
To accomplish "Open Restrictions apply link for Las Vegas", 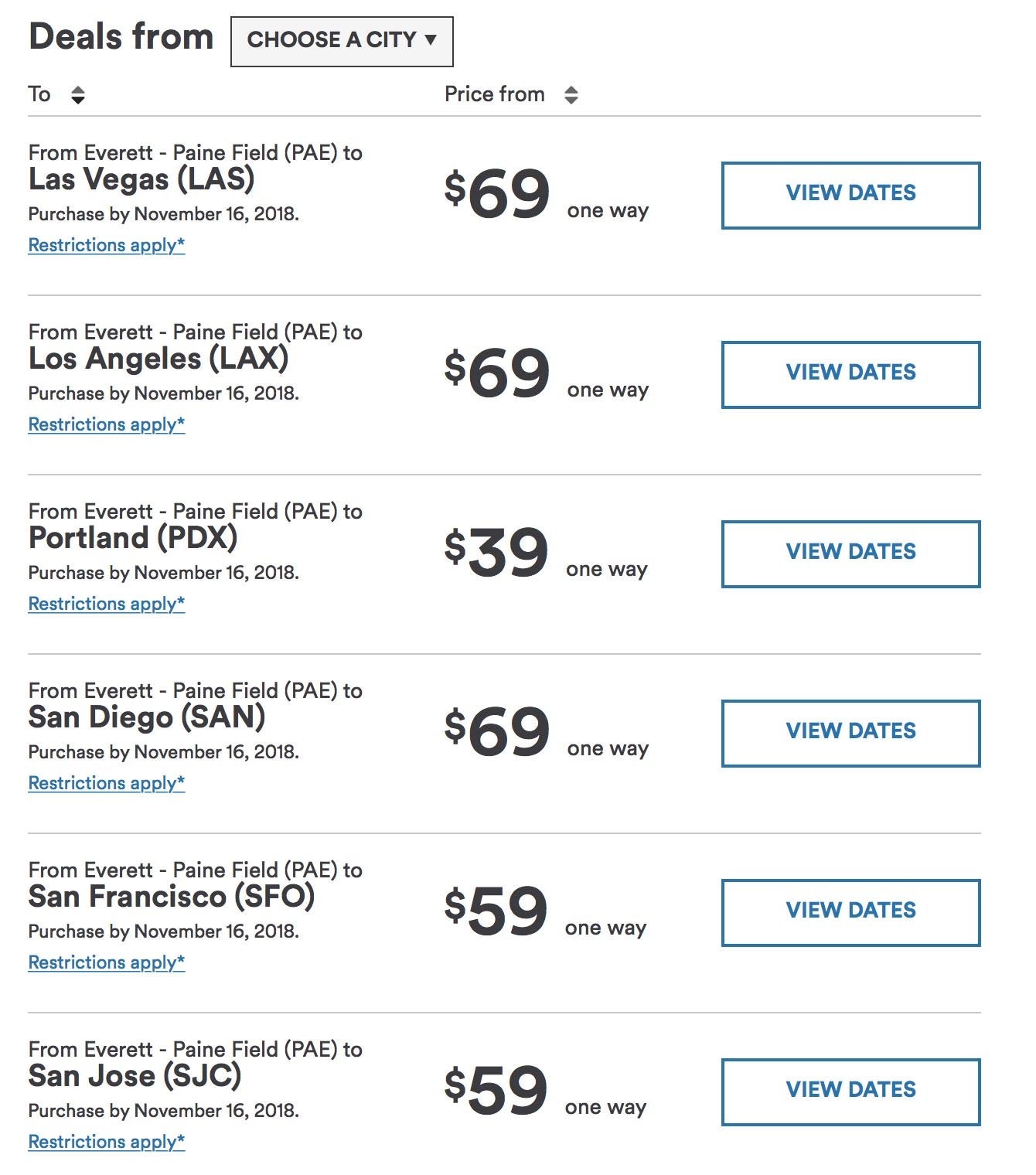I will [107, 245].
